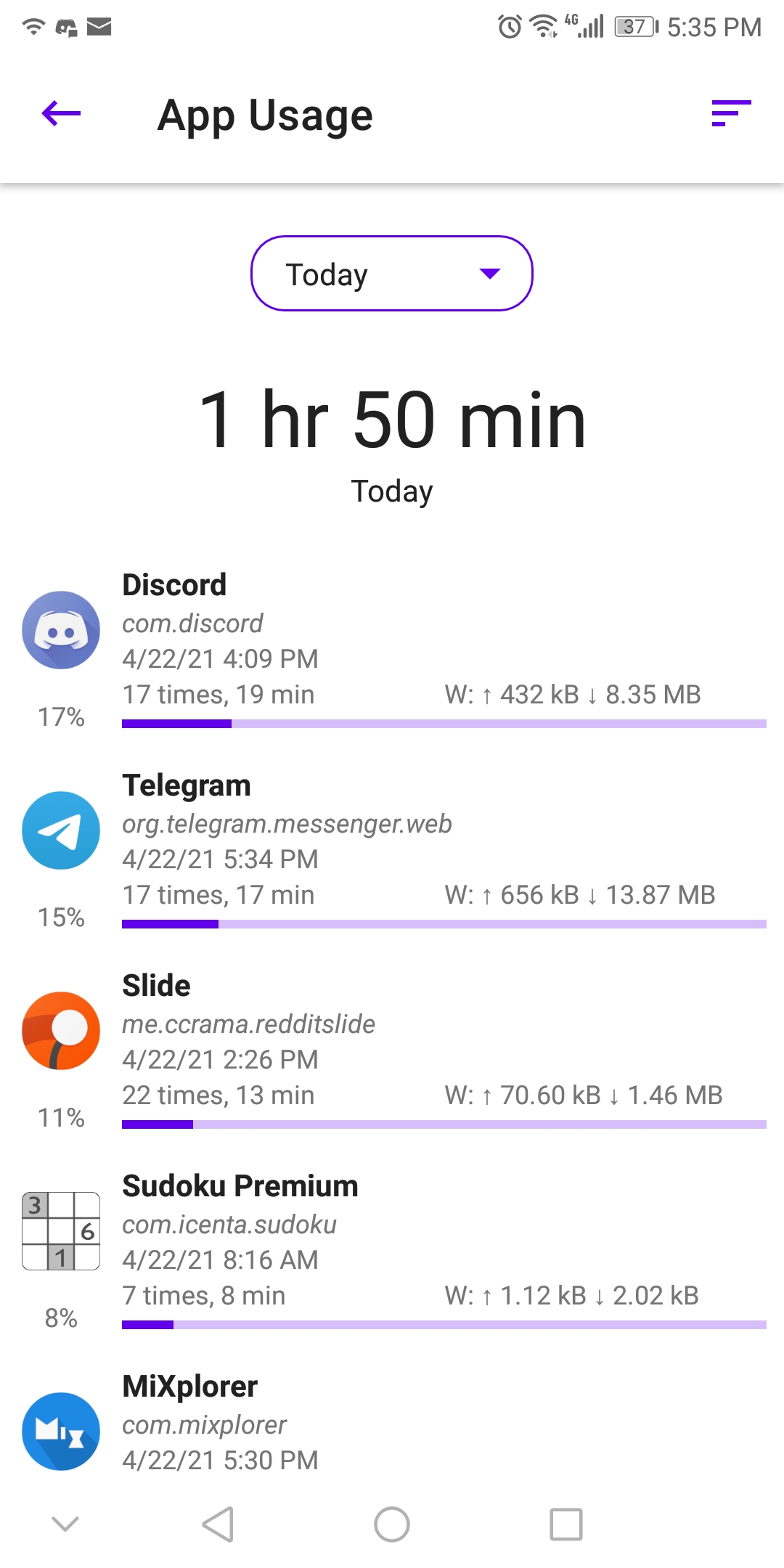This screenshot has height=1568, width=784.
Task: Tap the MiXplorer app icon
Action: click(60, 1432)
